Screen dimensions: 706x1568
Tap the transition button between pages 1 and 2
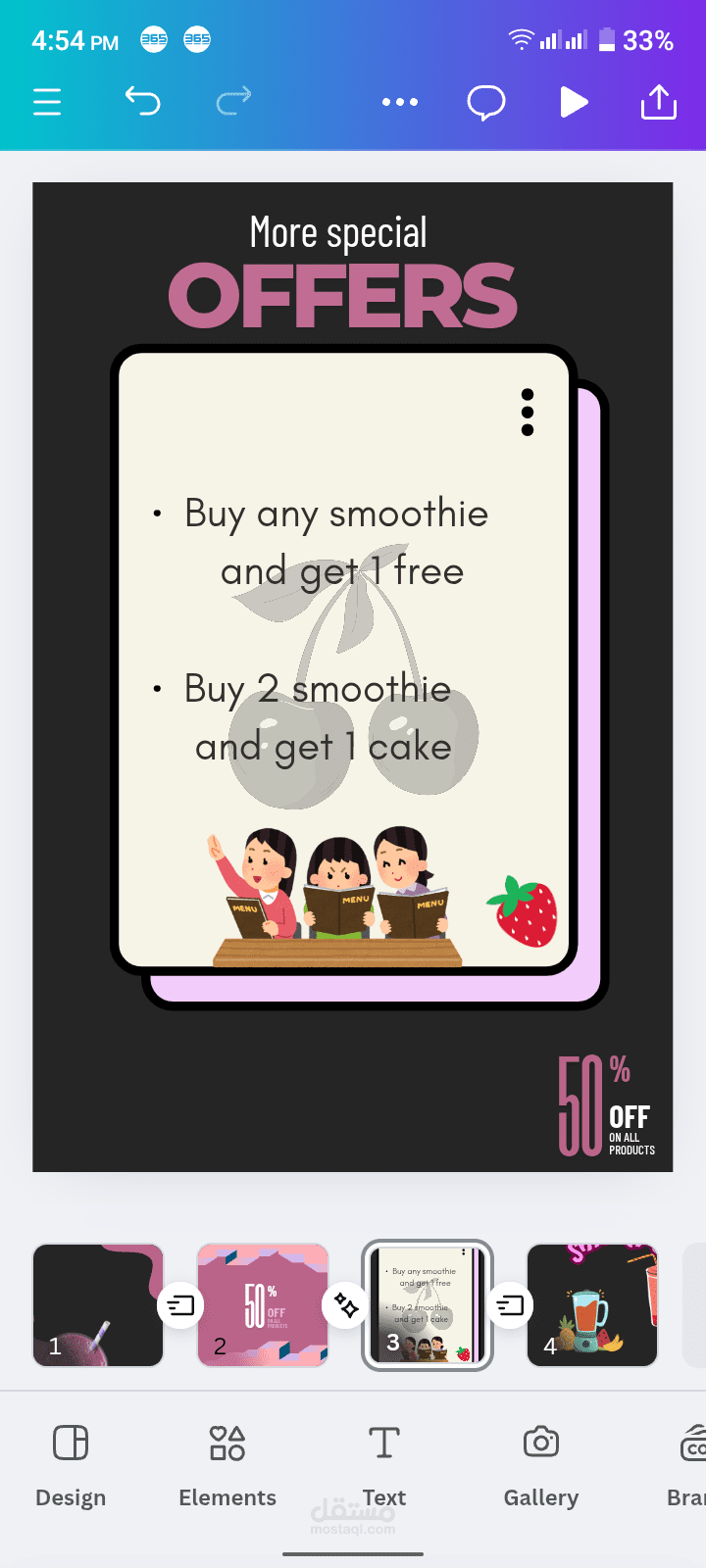pyautogui.click(x=180, y=1305)
